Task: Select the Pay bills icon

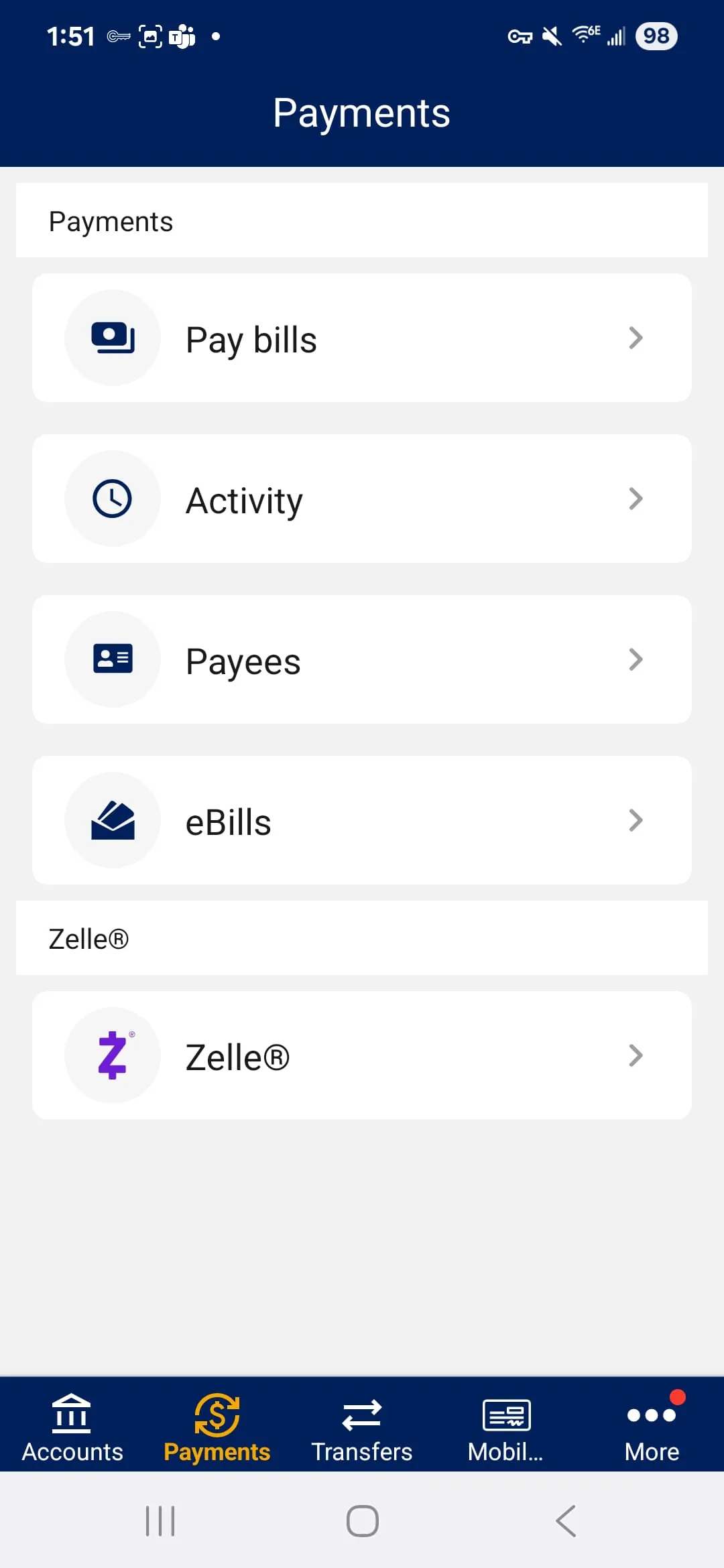Action: 112,337
